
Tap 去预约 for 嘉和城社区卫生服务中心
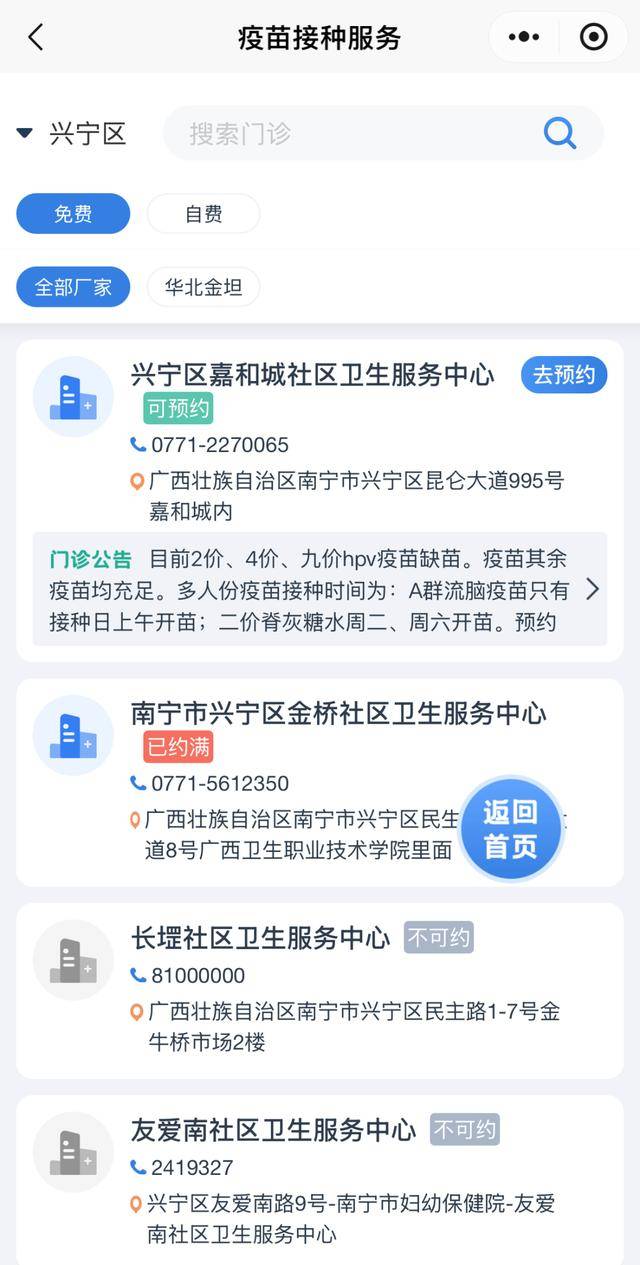pyautogui.click(x=563, y=375)
